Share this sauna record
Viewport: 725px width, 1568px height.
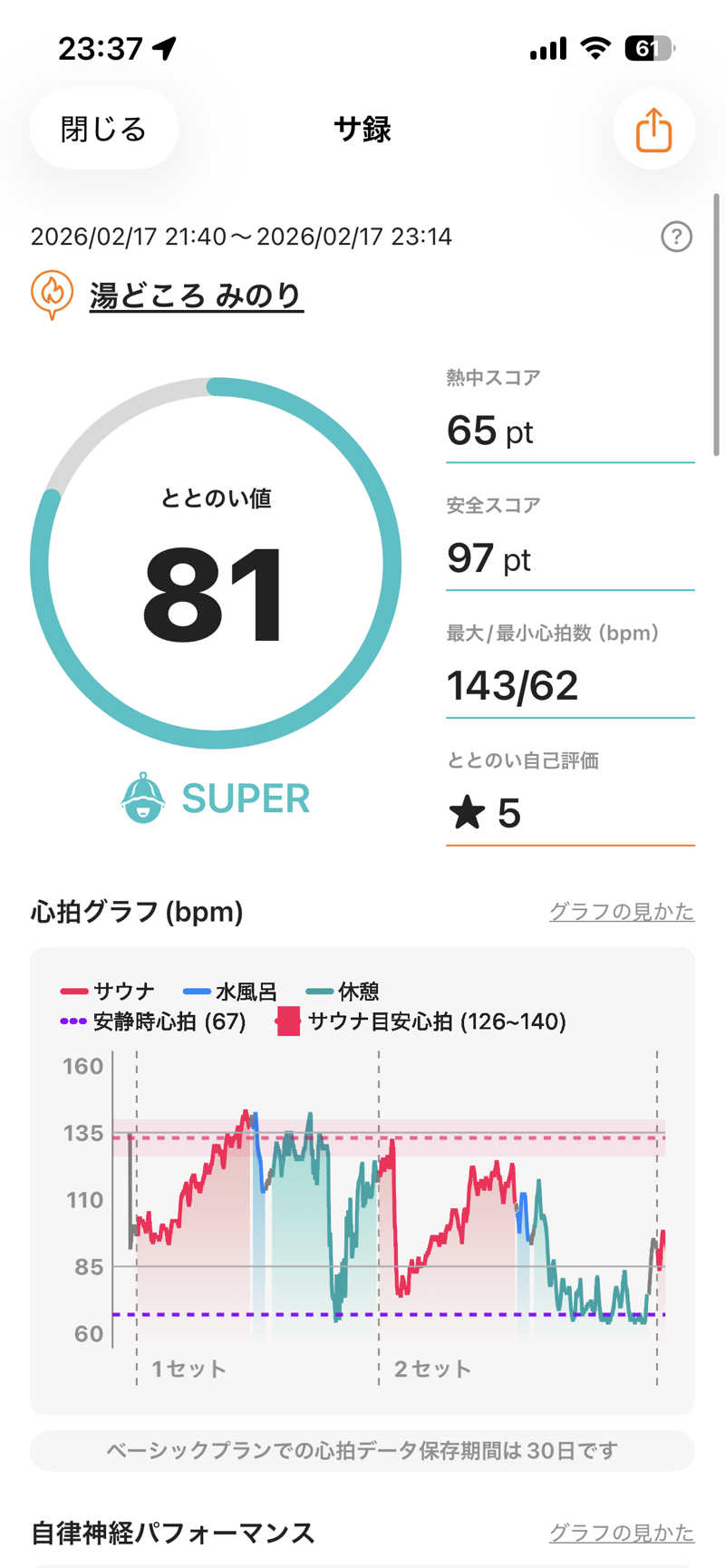tap(653, 131)
